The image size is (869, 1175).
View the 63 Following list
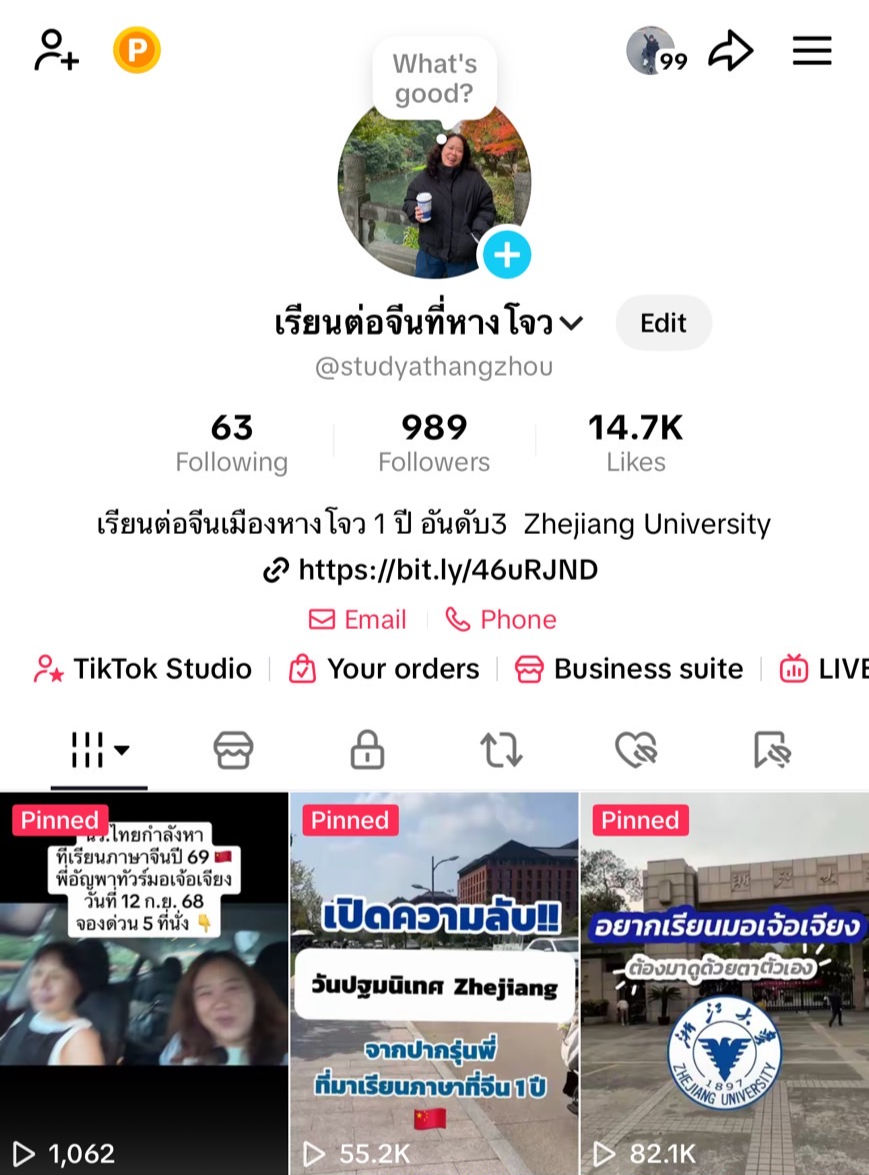231,443
